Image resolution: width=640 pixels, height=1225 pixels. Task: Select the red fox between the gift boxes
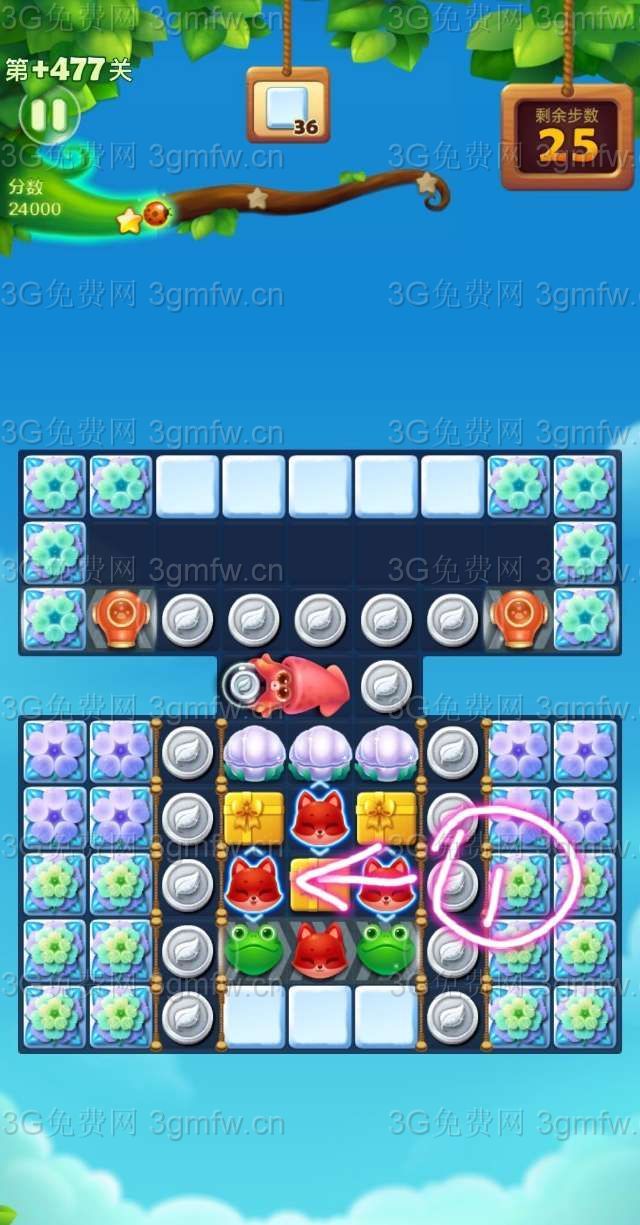coord(320,818)
